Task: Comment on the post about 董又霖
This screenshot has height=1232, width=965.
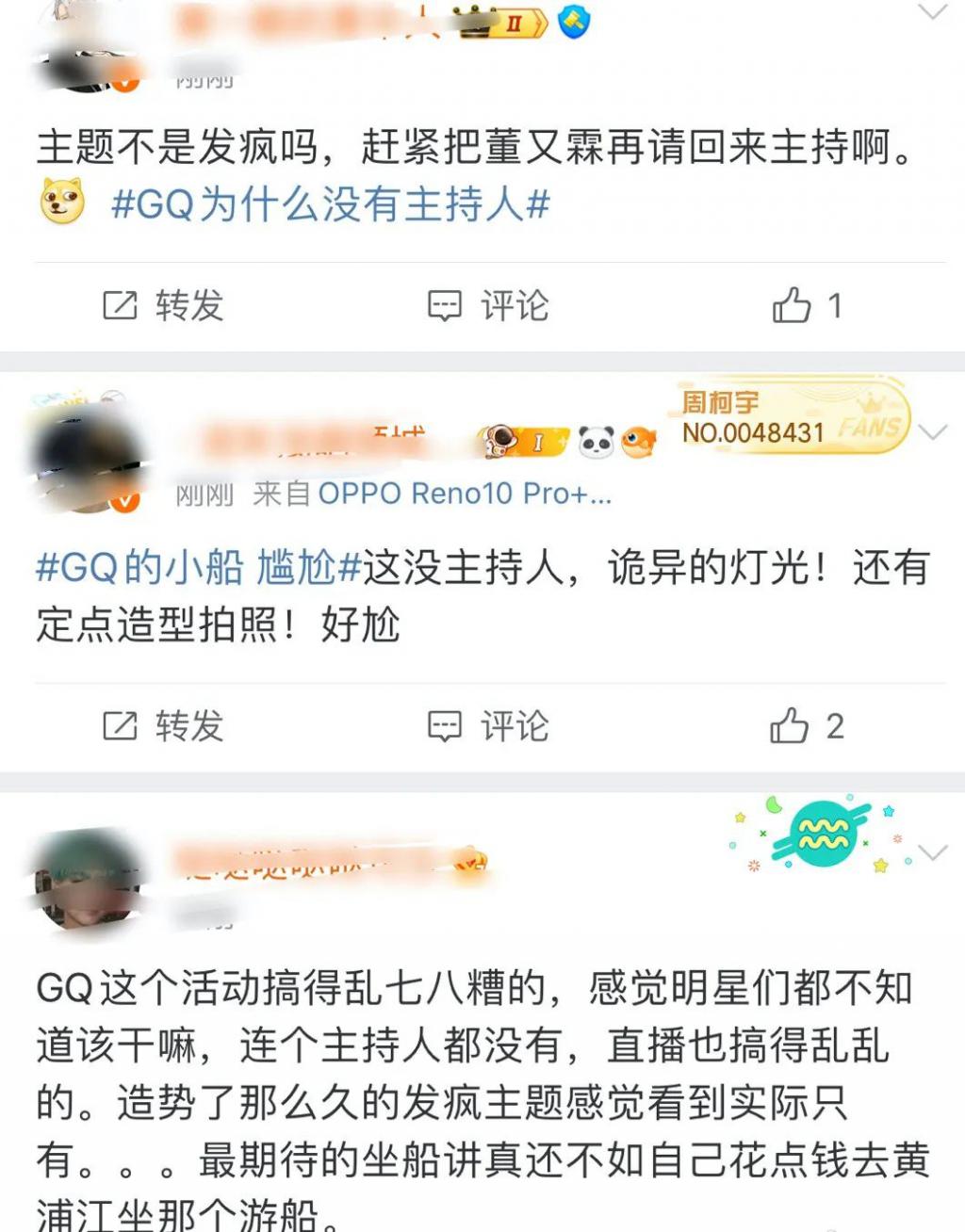Action: [487, 306]
